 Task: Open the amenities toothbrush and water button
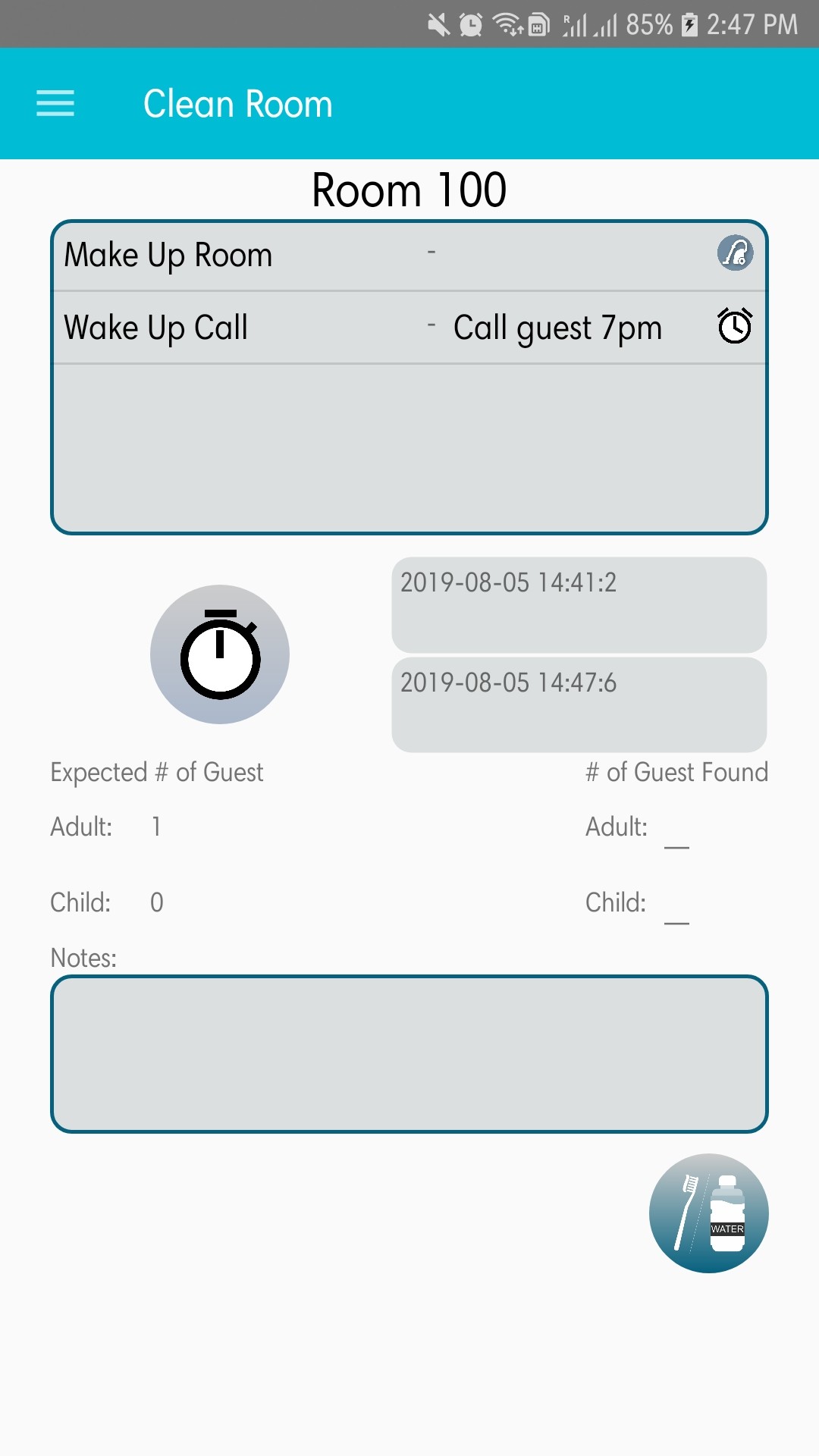[x=709, y=1213]
